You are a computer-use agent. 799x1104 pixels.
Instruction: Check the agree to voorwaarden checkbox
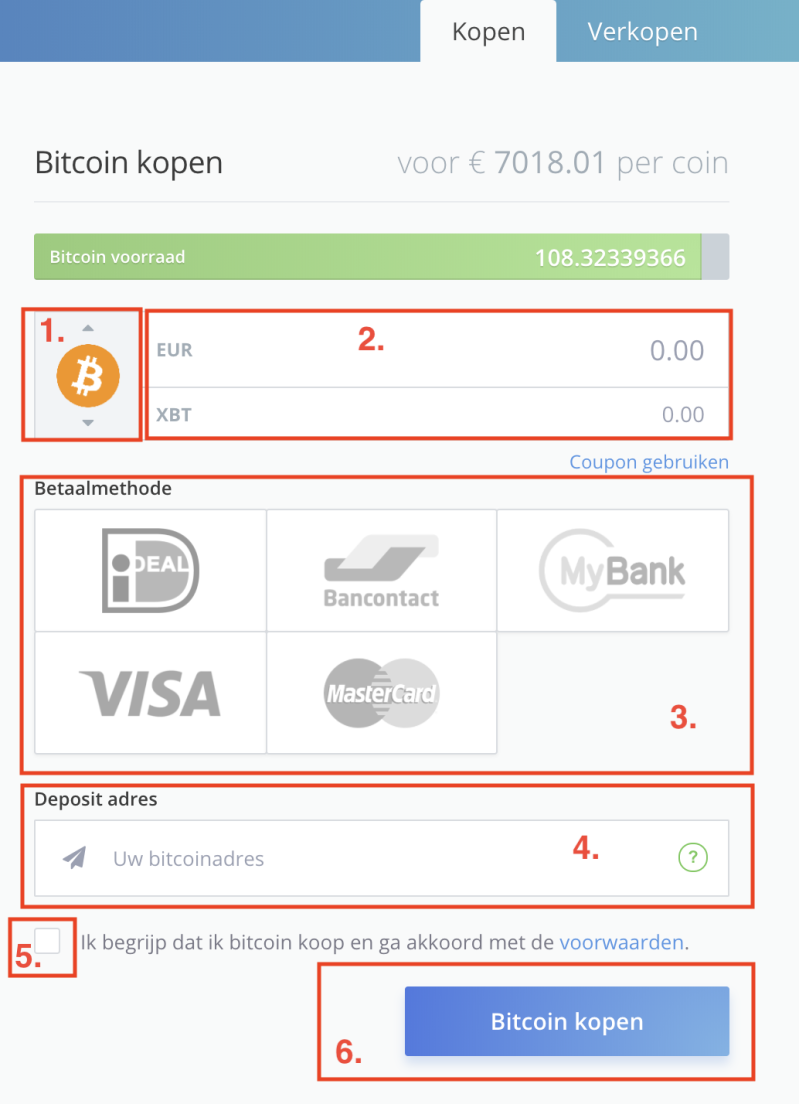(46, 941)
